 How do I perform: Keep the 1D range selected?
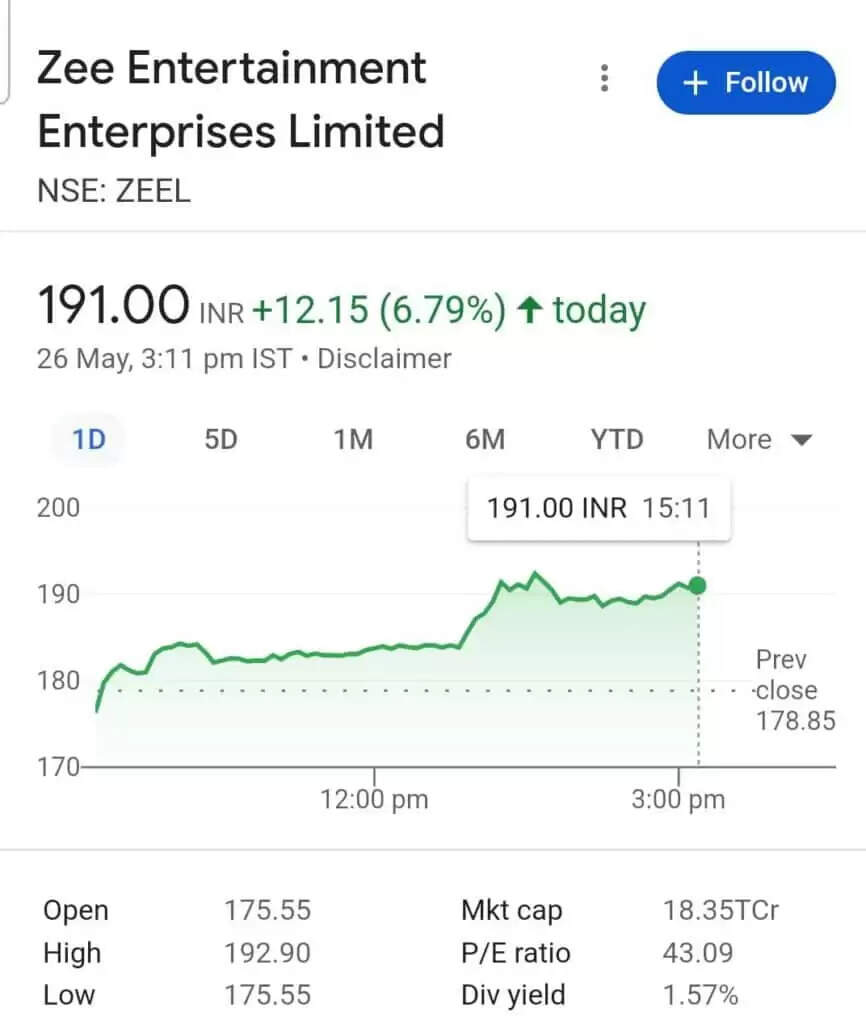(x=86, y=439)
